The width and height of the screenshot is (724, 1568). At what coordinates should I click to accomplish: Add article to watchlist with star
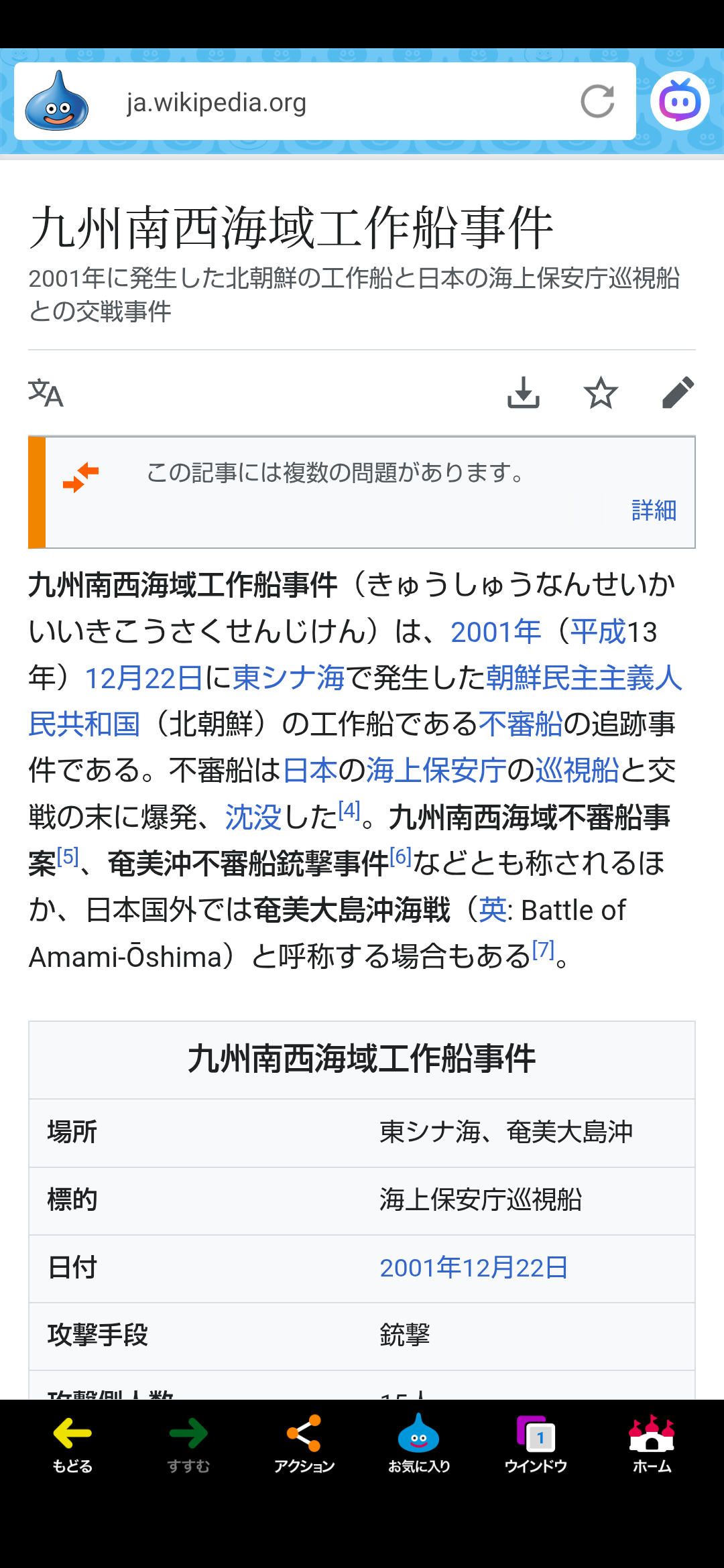point(601,393)
